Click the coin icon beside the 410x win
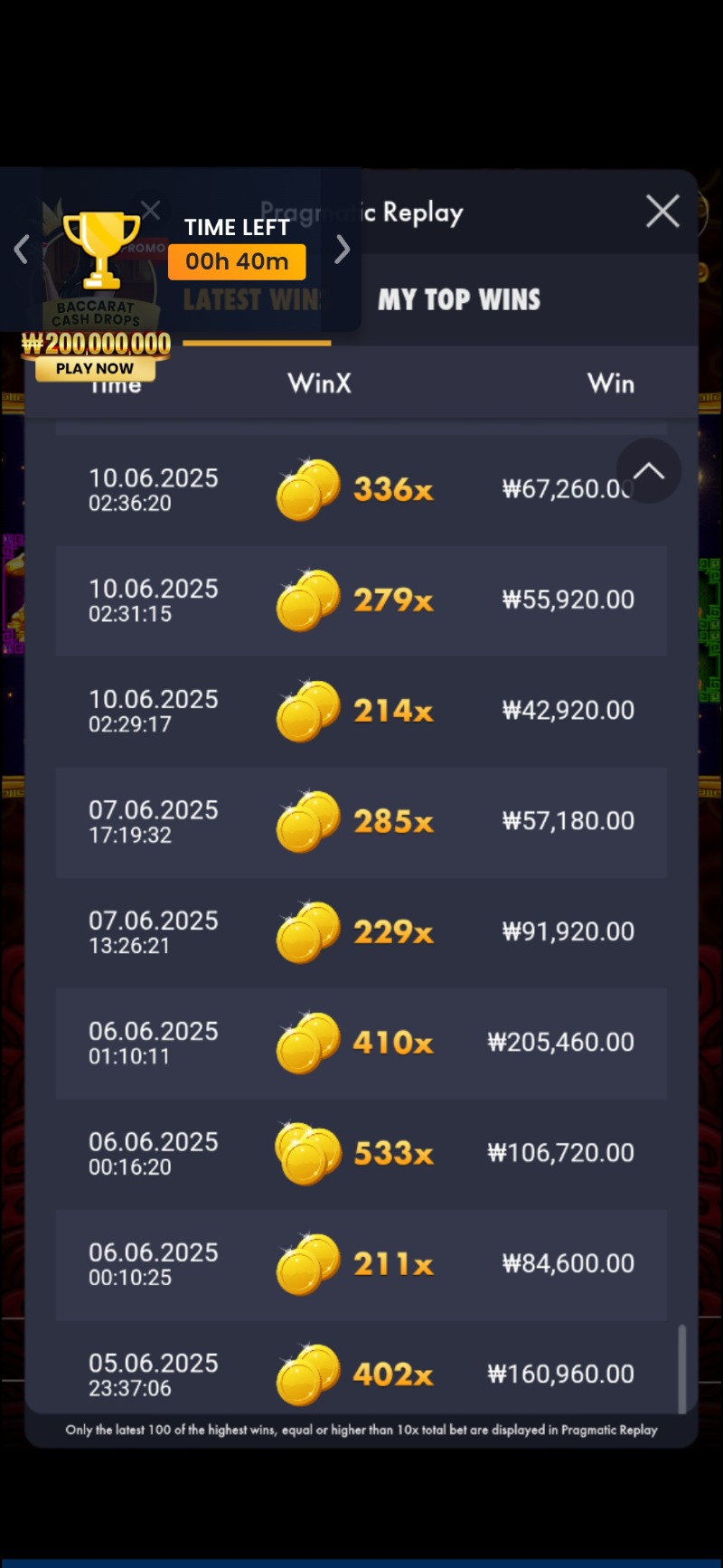723x1568 pixels. click(x=307, y=1042)
